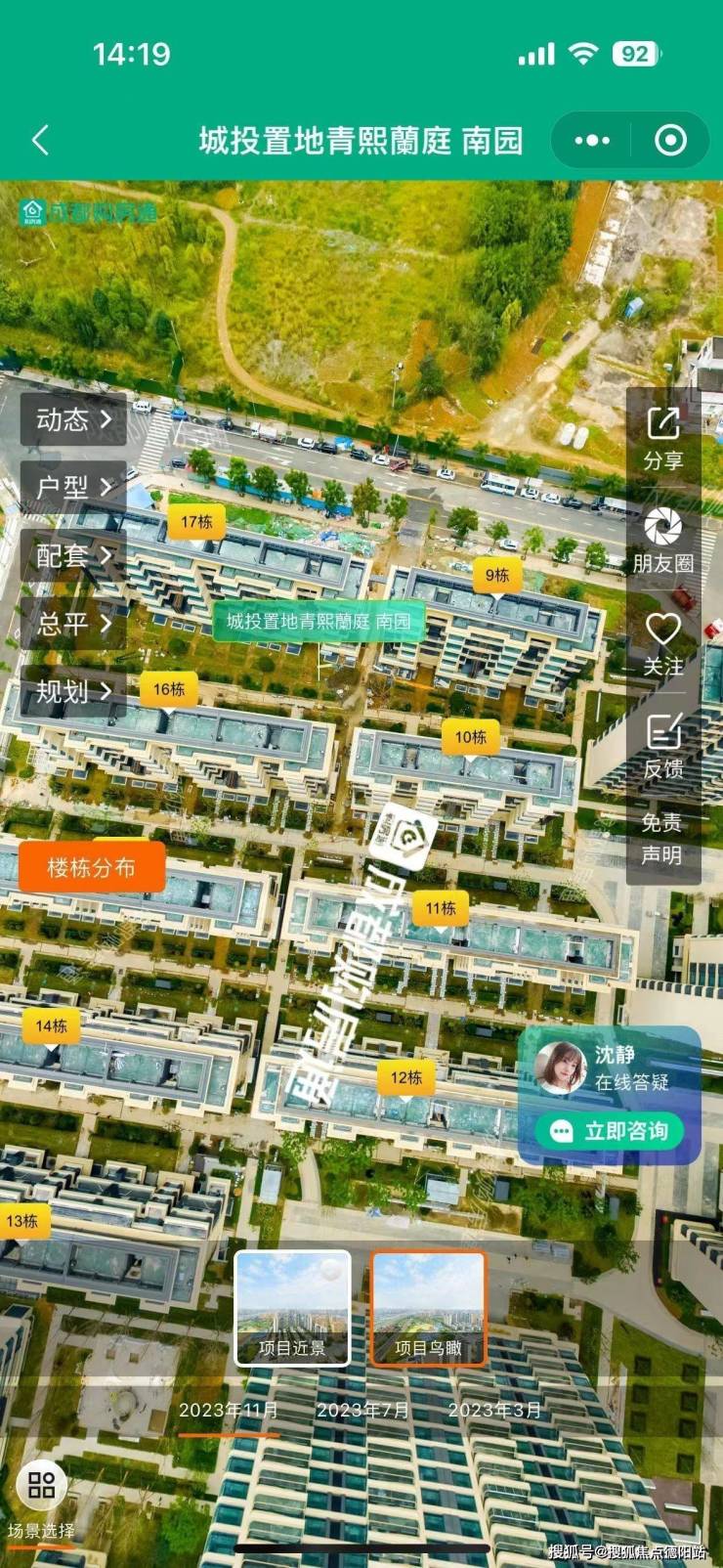This screenshot has height=1568, width=723.
Task: Start consultation via 立即咨询
Action: [610, 1131]
